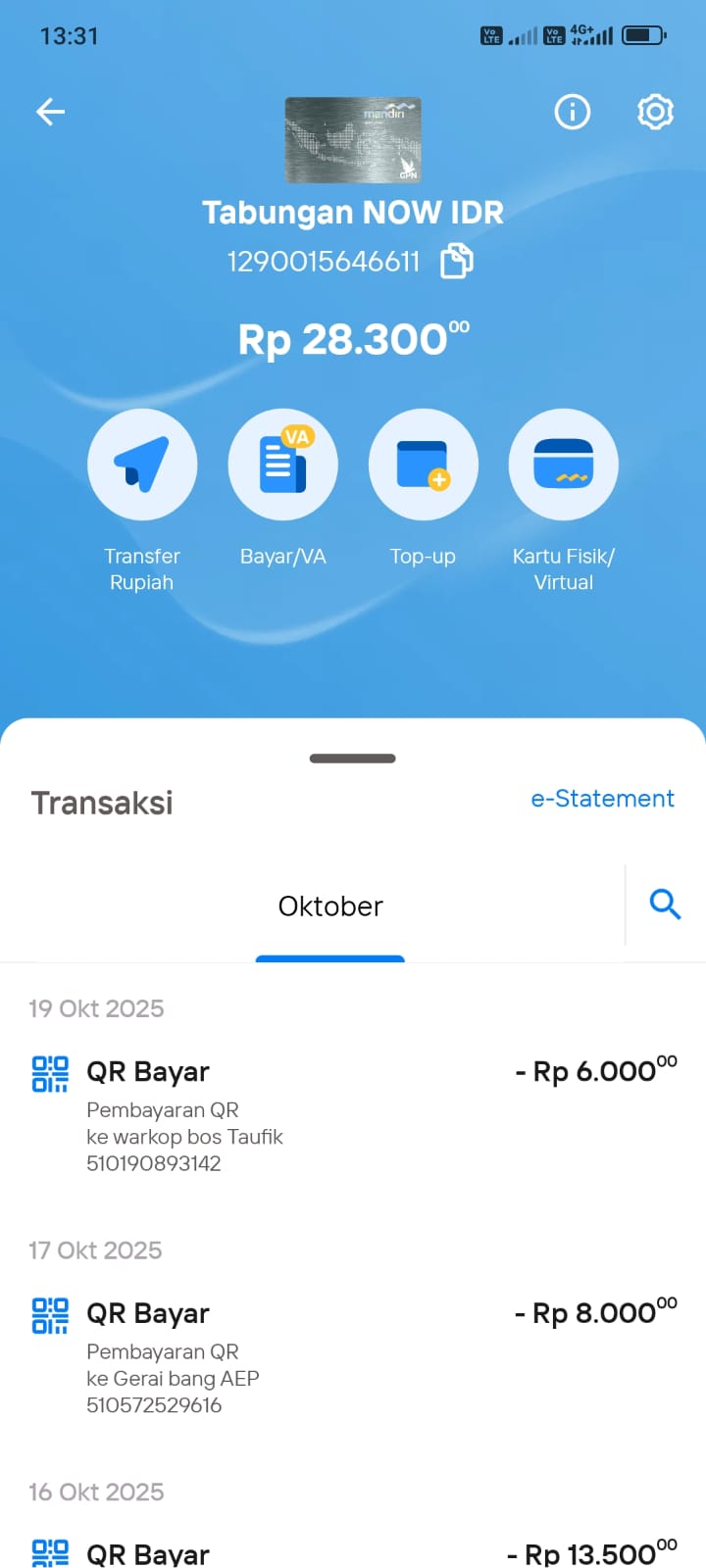Go back using the arrow icon
706x1568 pixels.
click(x=50, y=112)
